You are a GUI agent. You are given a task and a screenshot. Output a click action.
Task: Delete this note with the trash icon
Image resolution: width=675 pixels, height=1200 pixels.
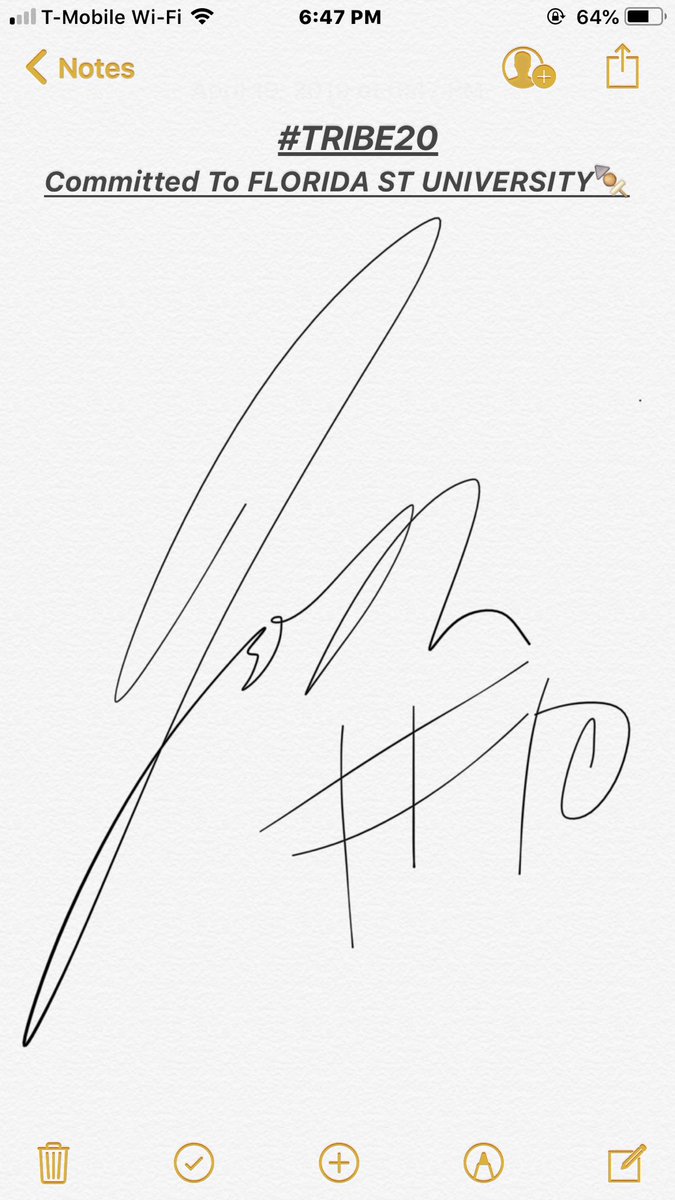pos(52,1163)
